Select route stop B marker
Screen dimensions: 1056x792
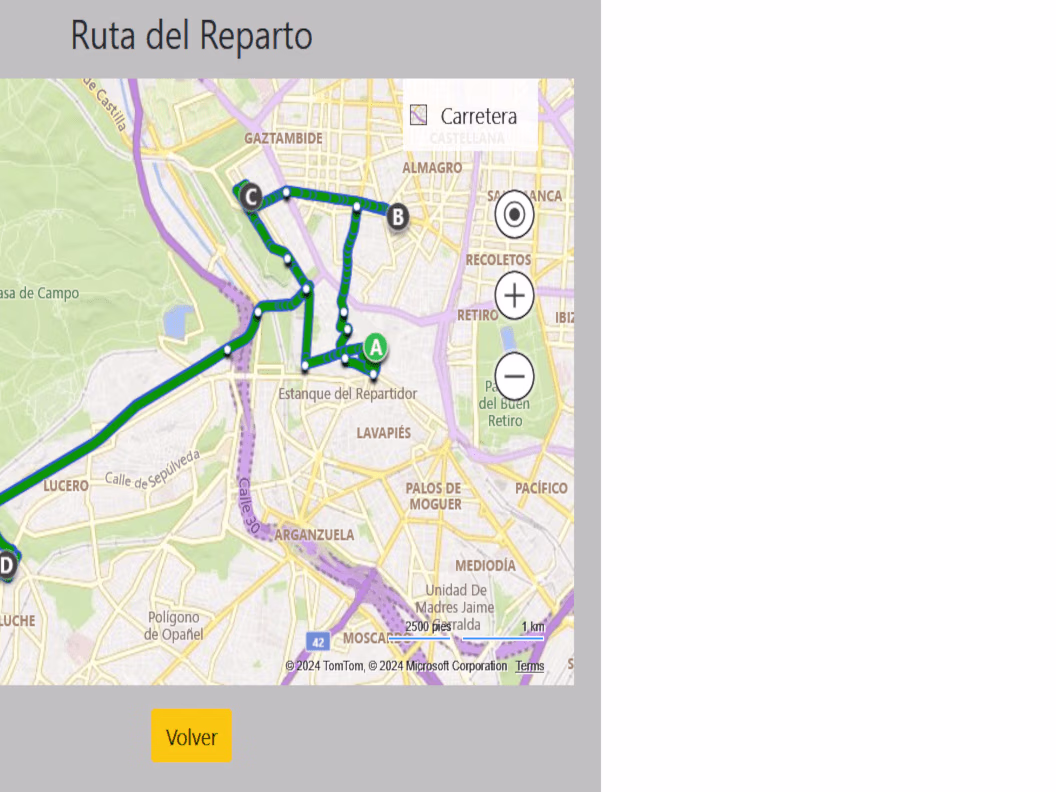pos(397,216)
